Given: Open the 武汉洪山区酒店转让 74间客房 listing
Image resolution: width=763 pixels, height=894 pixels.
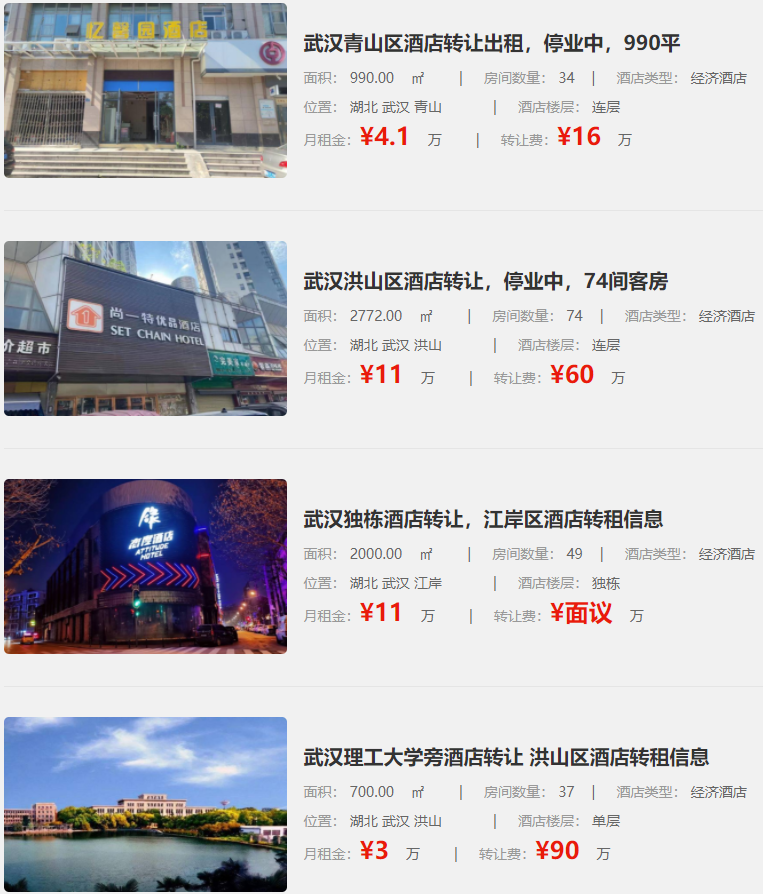Looking at the screenshot, I should [485, 282].
